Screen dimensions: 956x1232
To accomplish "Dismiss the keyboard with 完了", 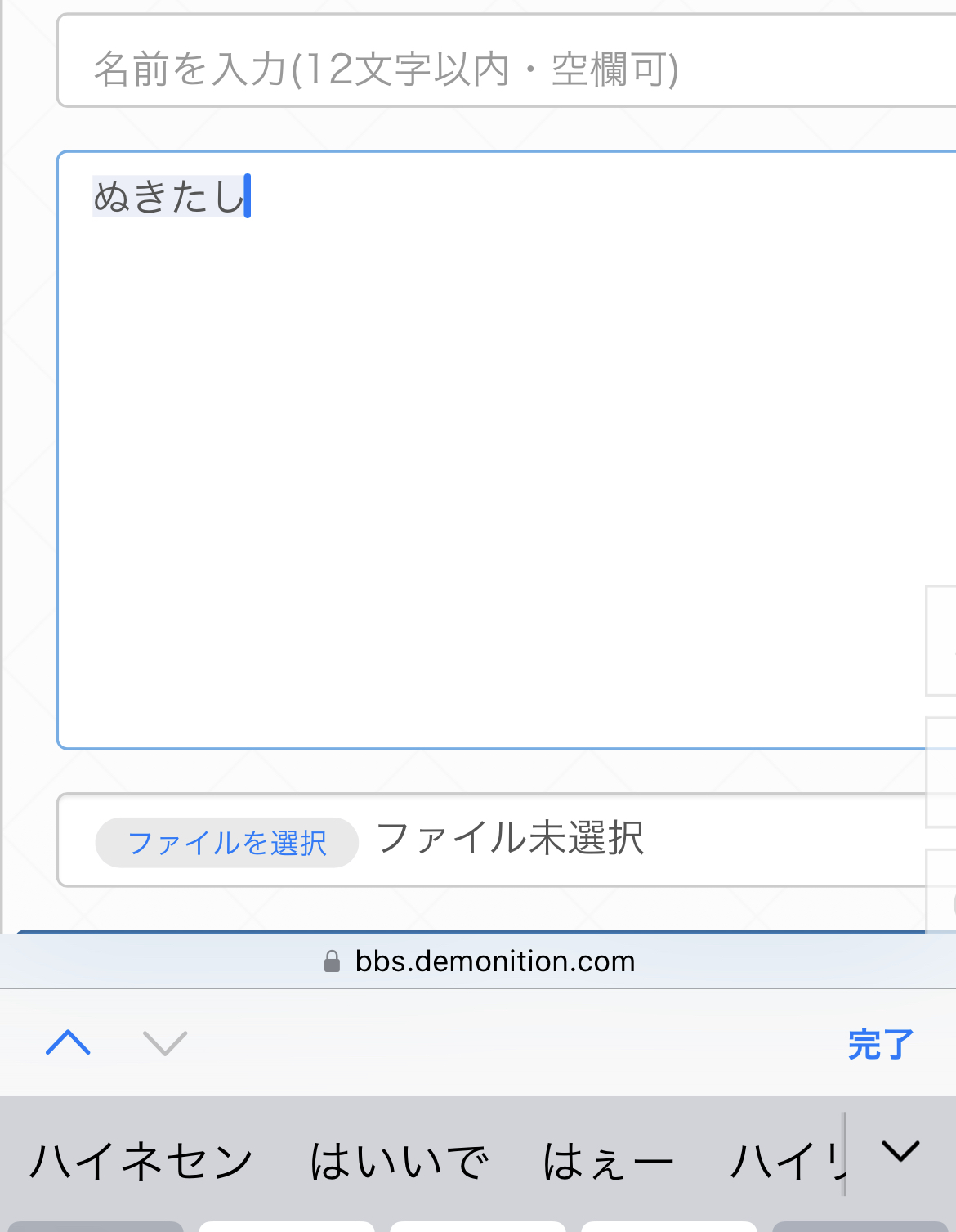I will [x=880, y=1045].
